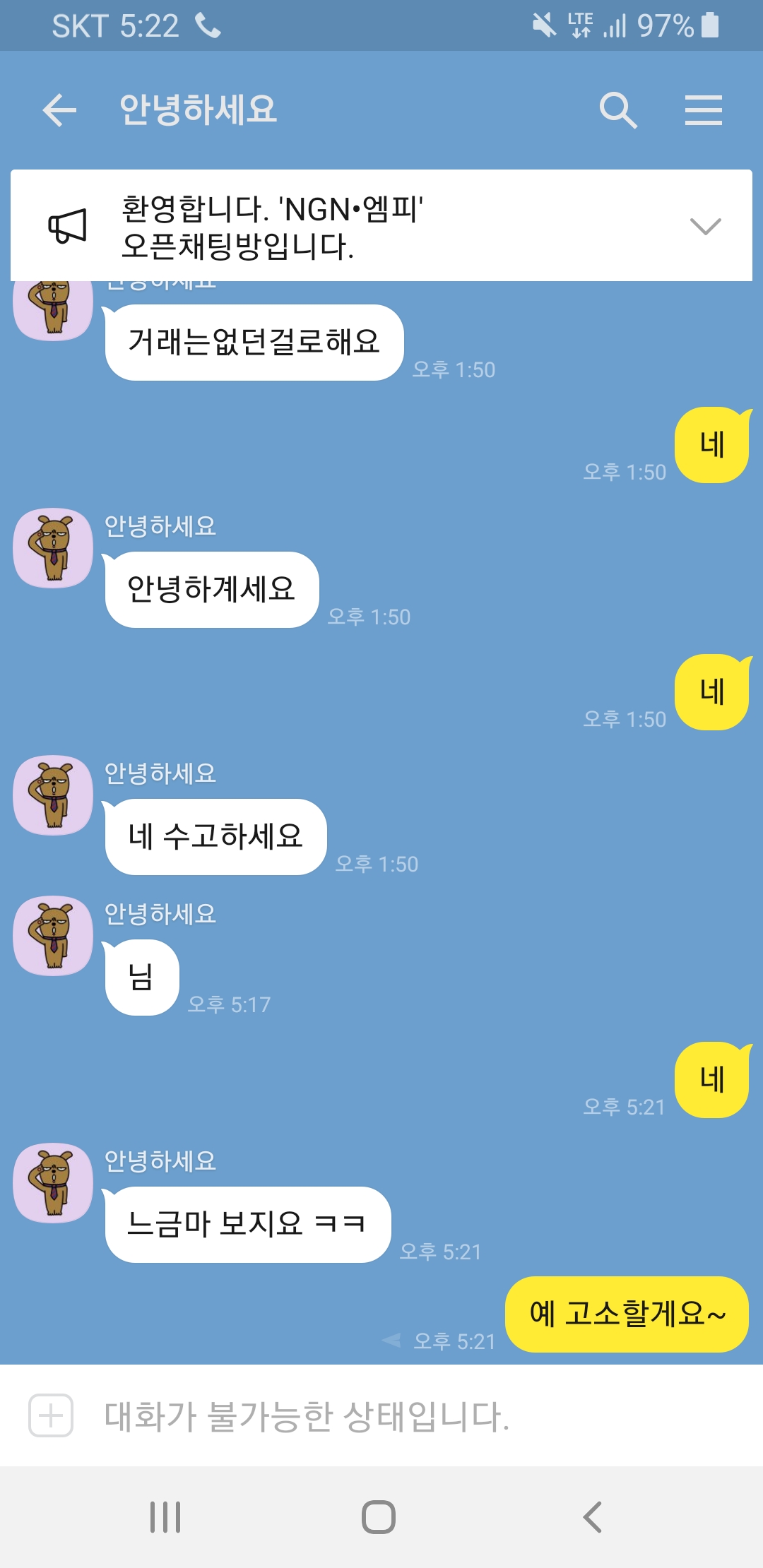Tap the share arrow beside 예 고소할게요~
763x1568 pixels.
[x=391, y=1340]
